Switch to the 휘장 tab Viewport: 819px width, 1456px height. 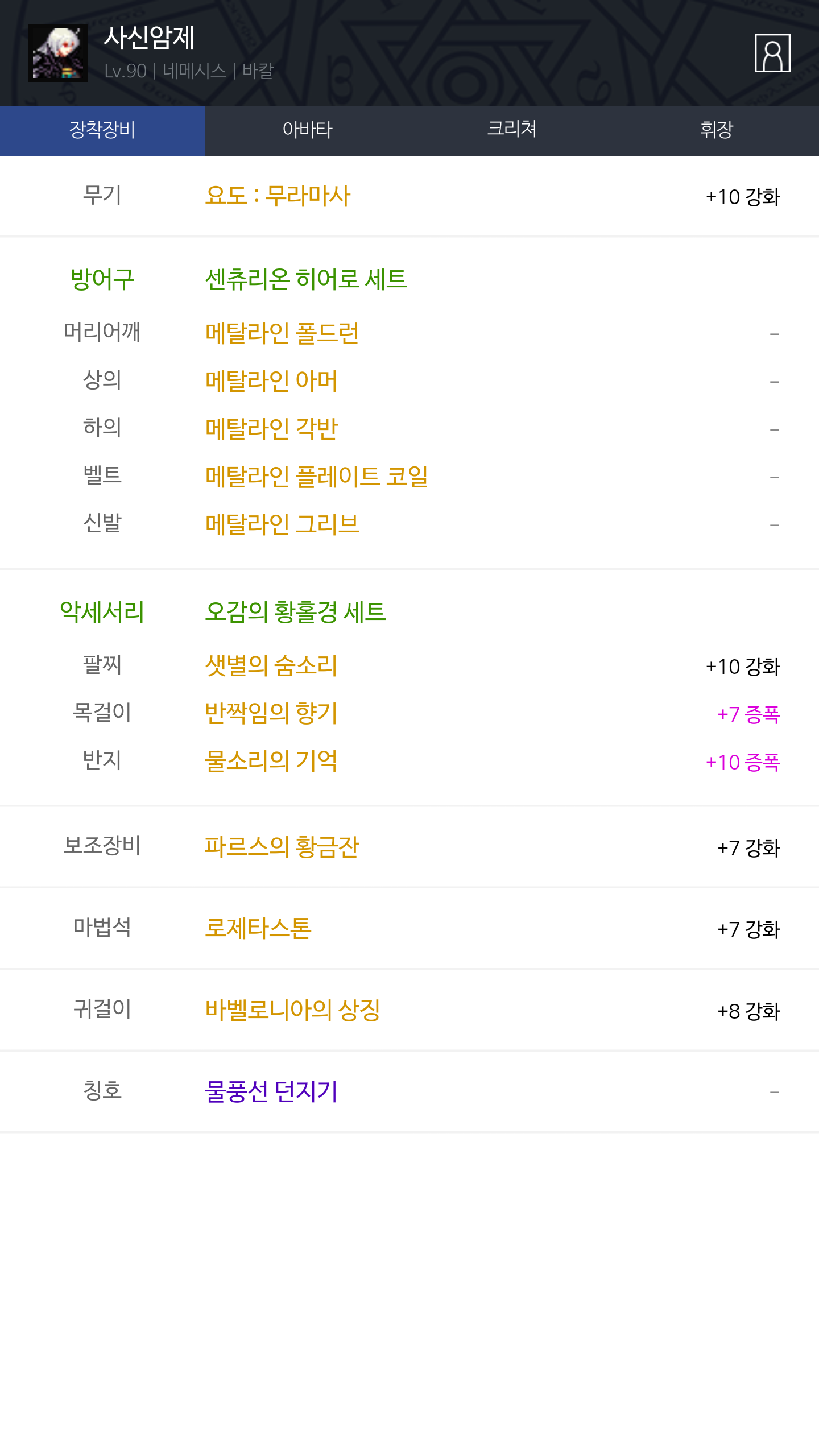(717, 130)
